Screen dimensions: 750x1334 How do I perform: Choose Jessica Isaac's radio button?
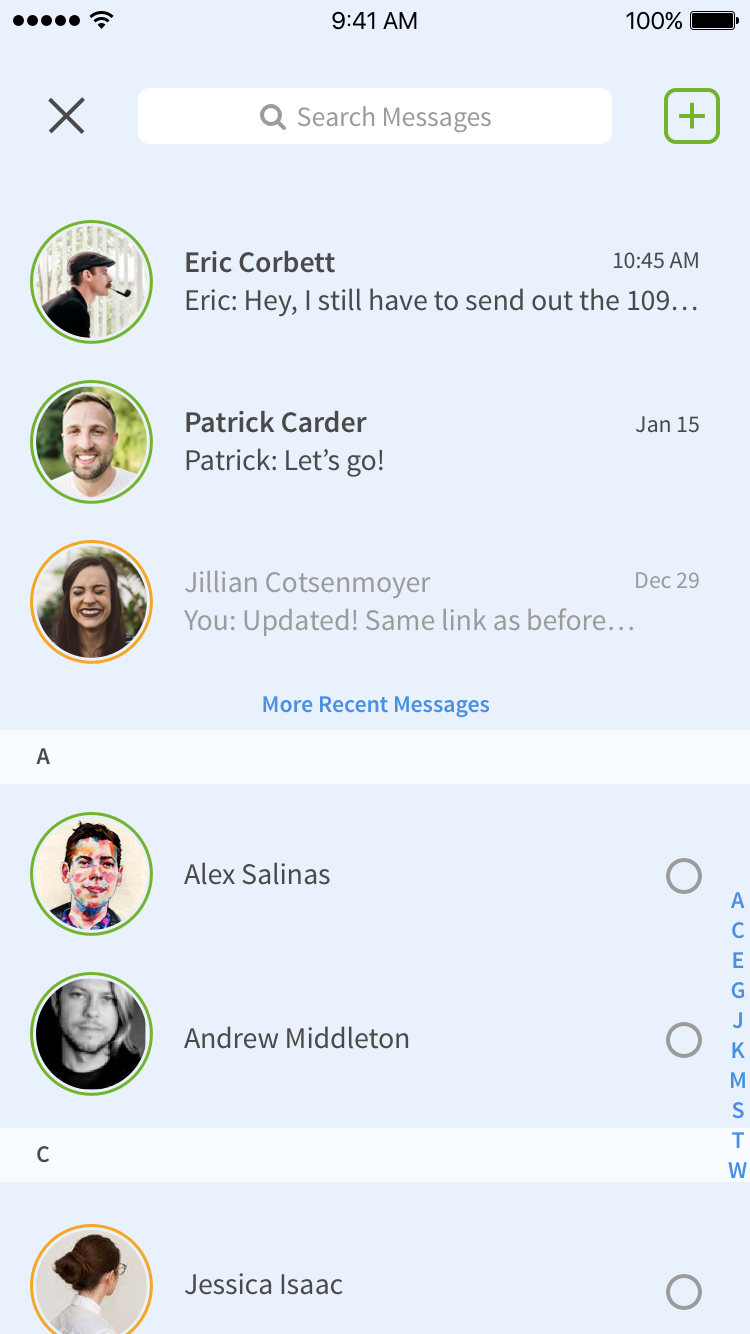click(684, 1291)
